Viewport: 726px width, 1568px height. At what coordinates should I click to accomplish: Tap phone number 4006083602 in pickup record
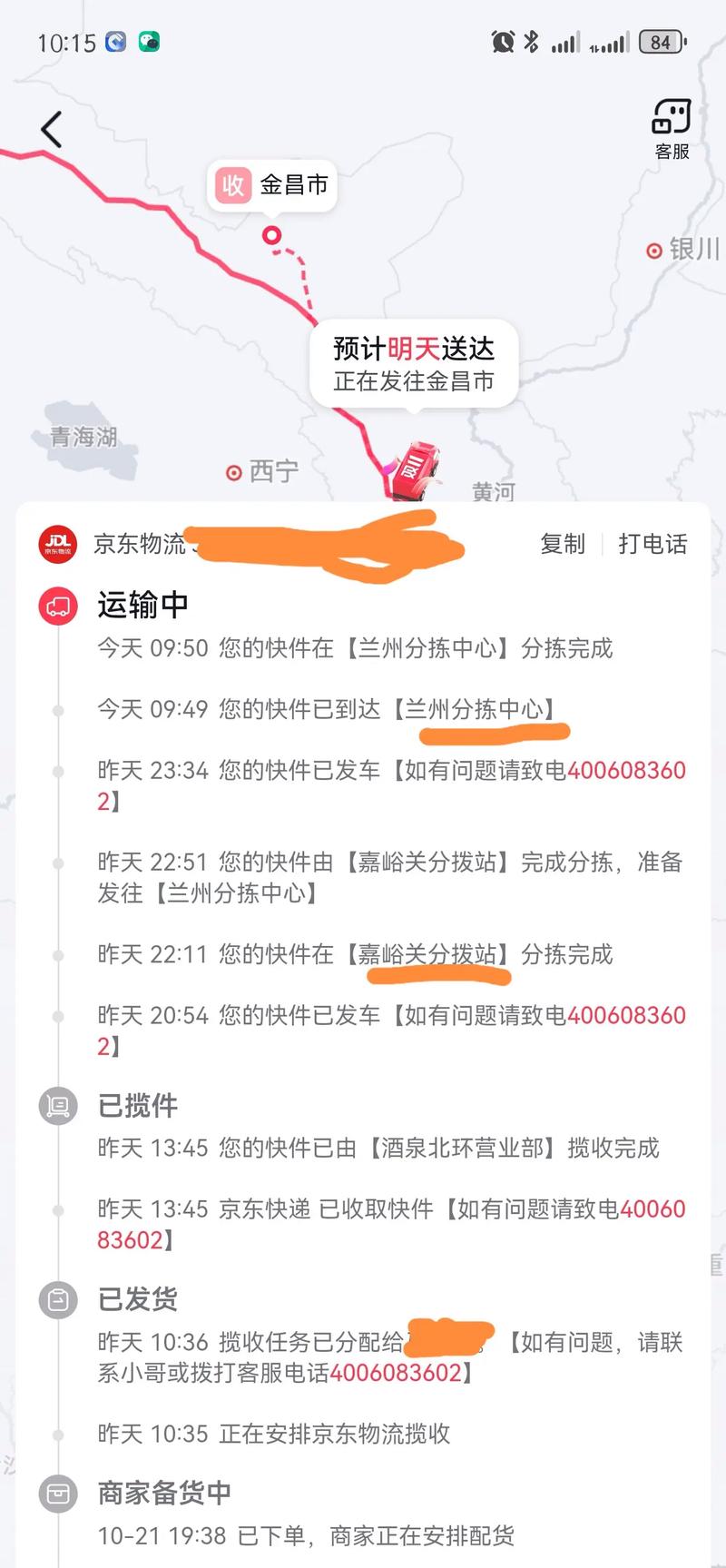tap(655, 1209)
